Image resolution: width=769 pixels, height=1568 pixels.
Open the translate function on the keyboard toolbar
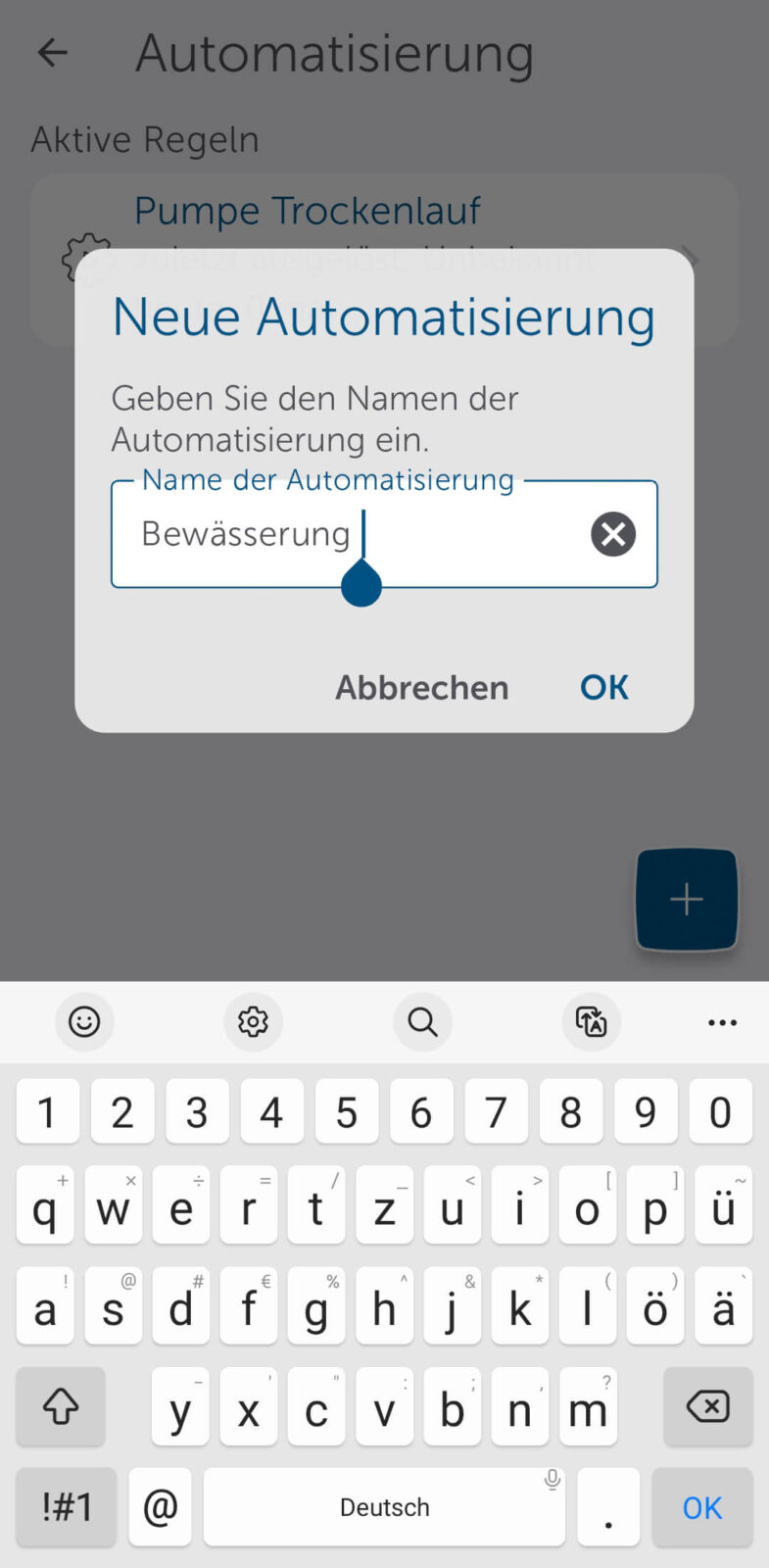click(x=592, y=1022)
